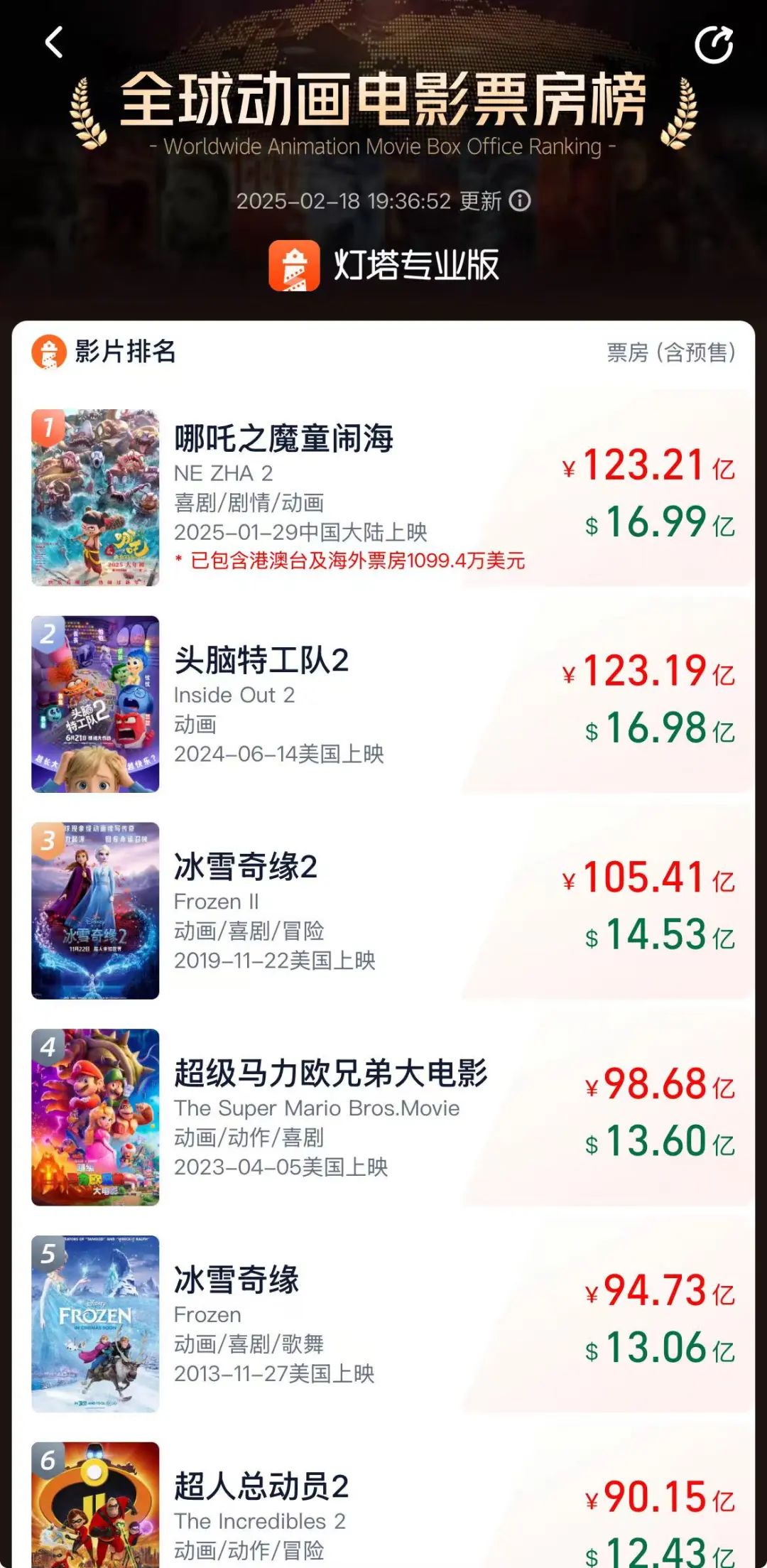Open the 哪吒之魔童闹海 movie entry
Viewport: 767px width, 1568px height.
[x=383, y=497]
